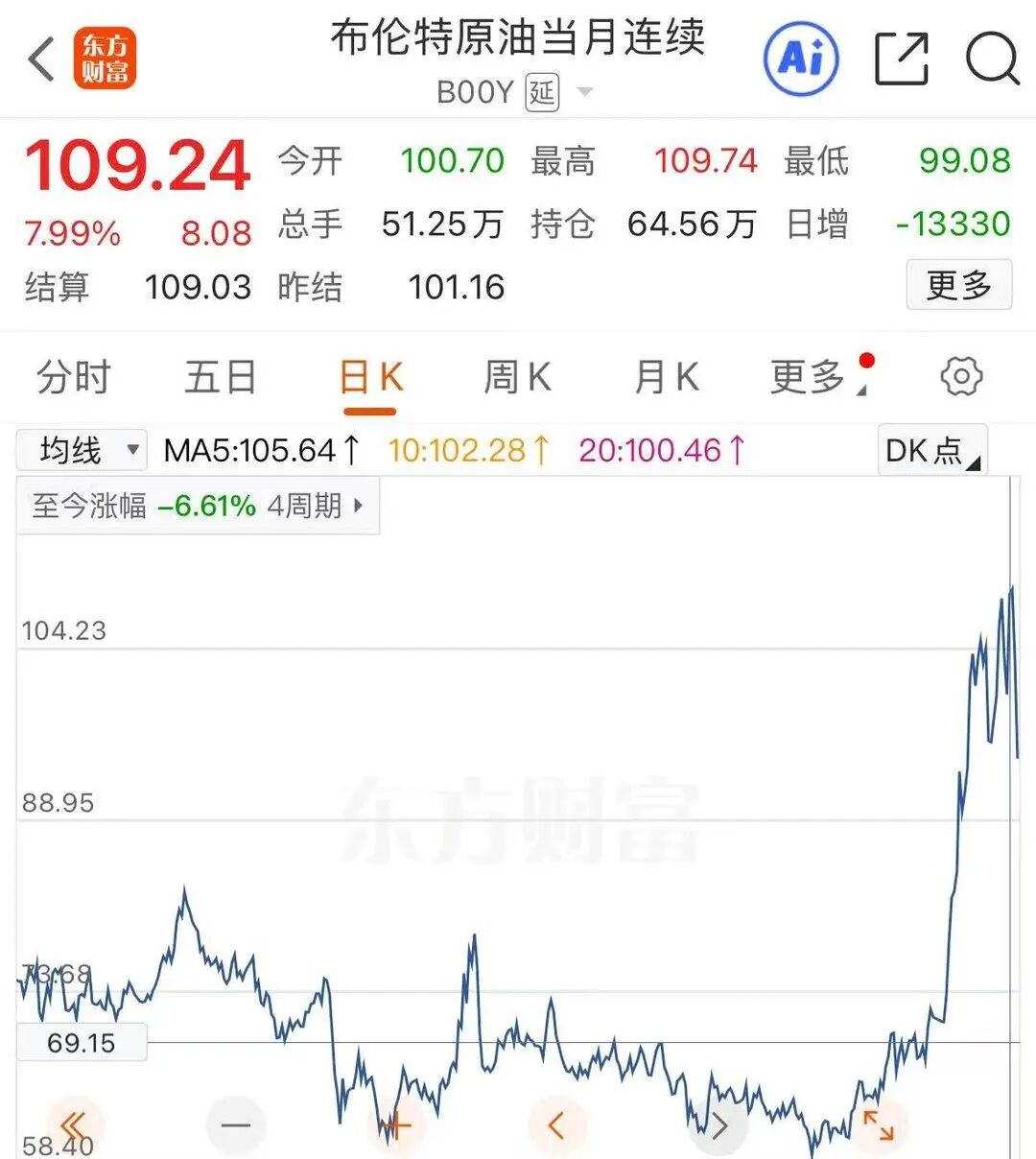Move chart to the next period arrow

pyautogui.click(x=718, y=1124)
